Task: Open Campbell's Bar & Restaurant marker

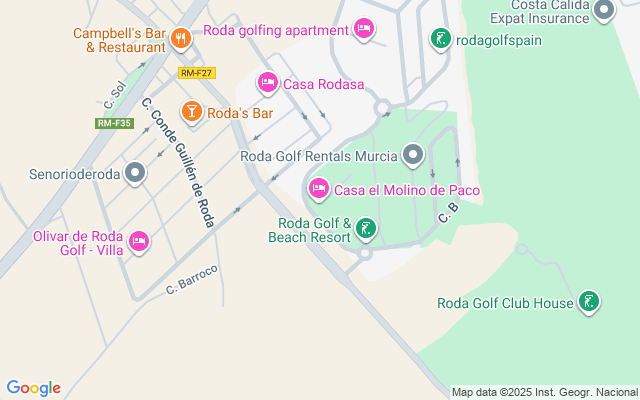Action: 181,39
